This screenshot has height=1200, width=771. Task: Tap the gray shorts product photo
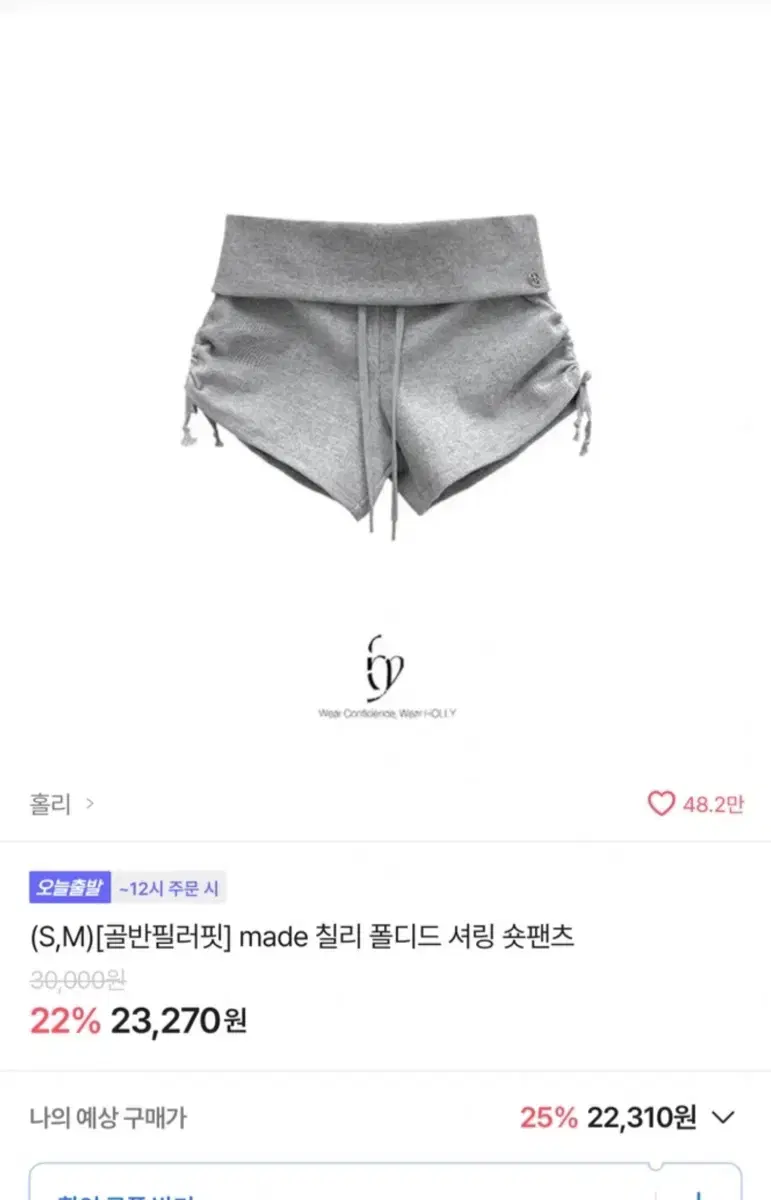click(x=385, y=360)
